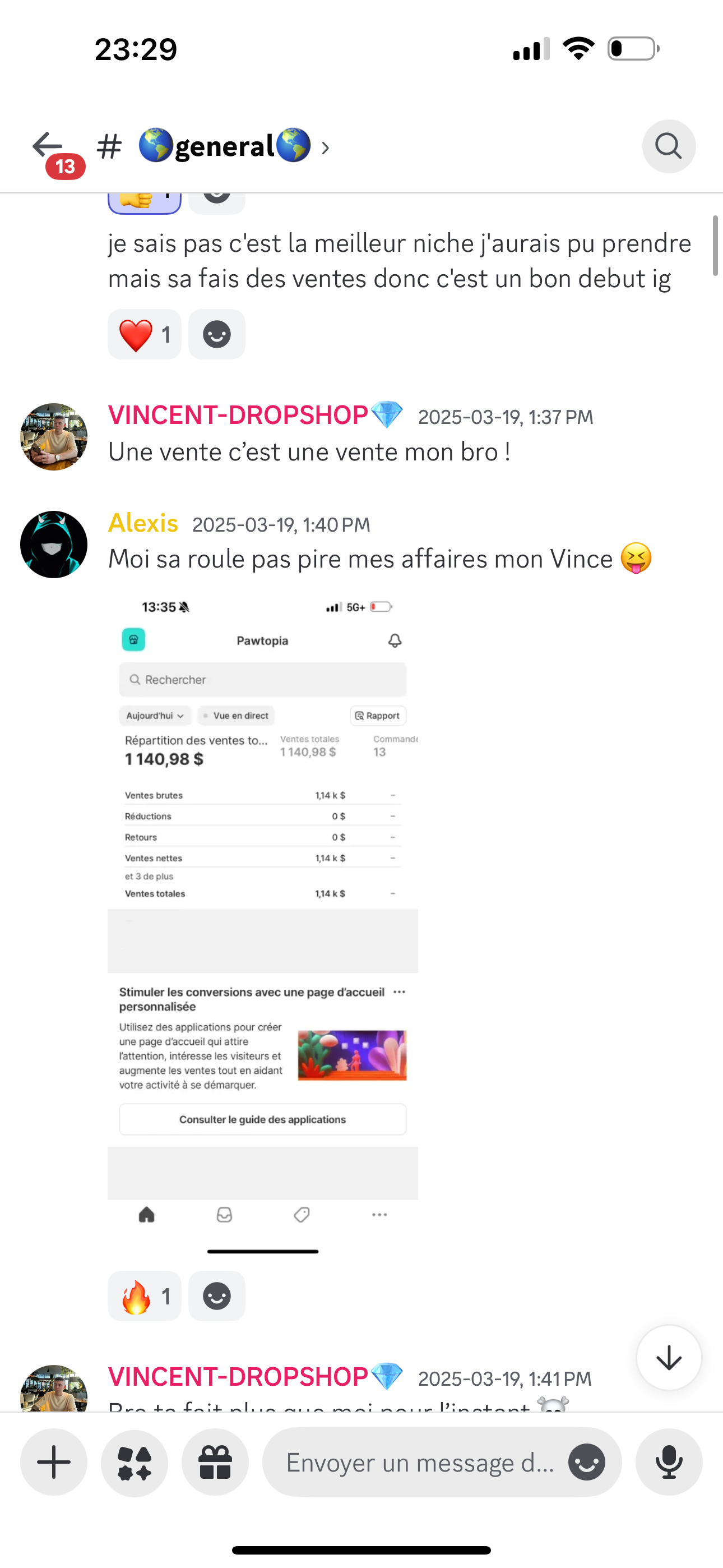View Alexis's profile from his avatar

54,544
